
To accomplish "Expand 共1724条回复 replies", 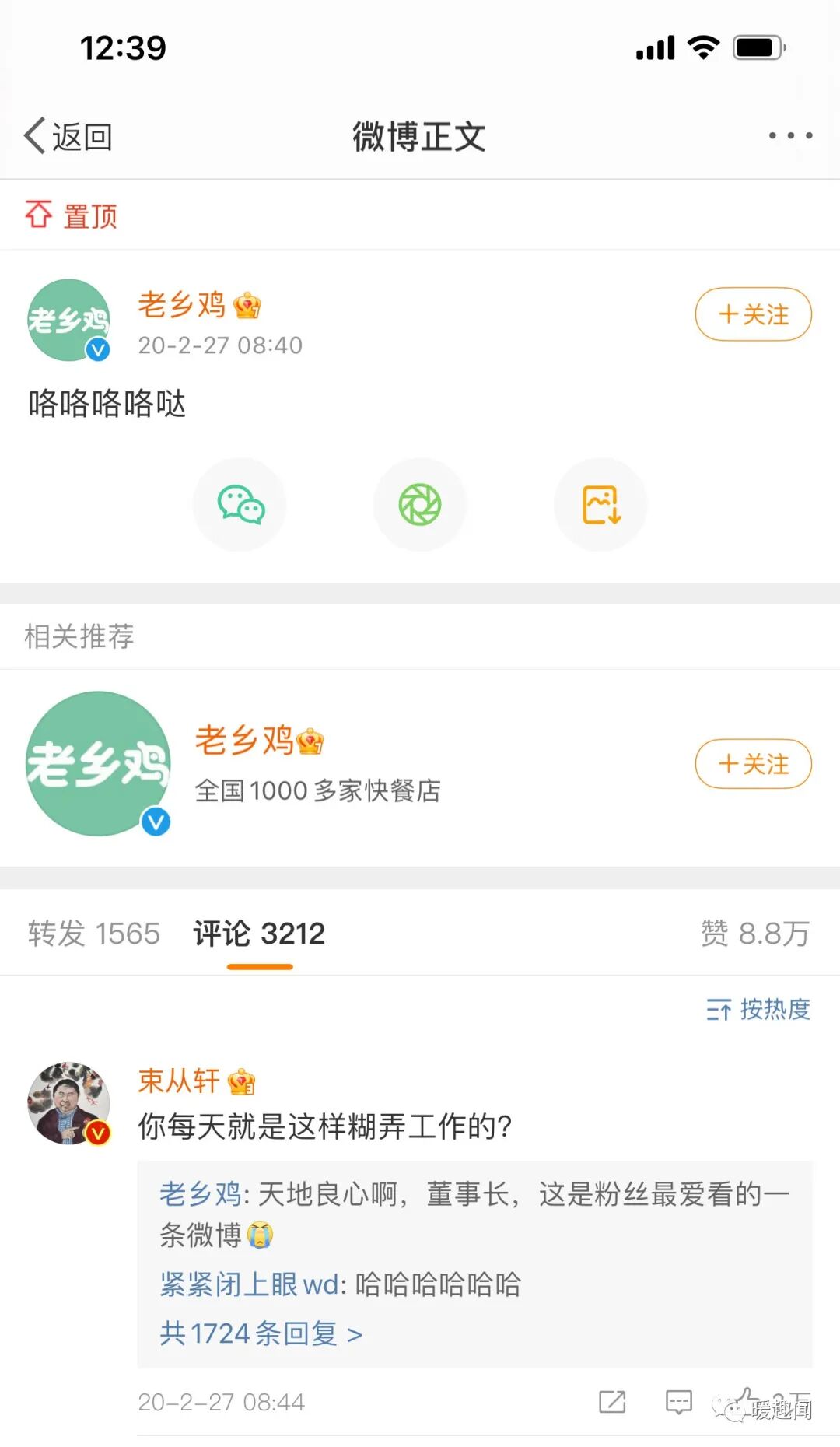I will [x=261, y=1333].
